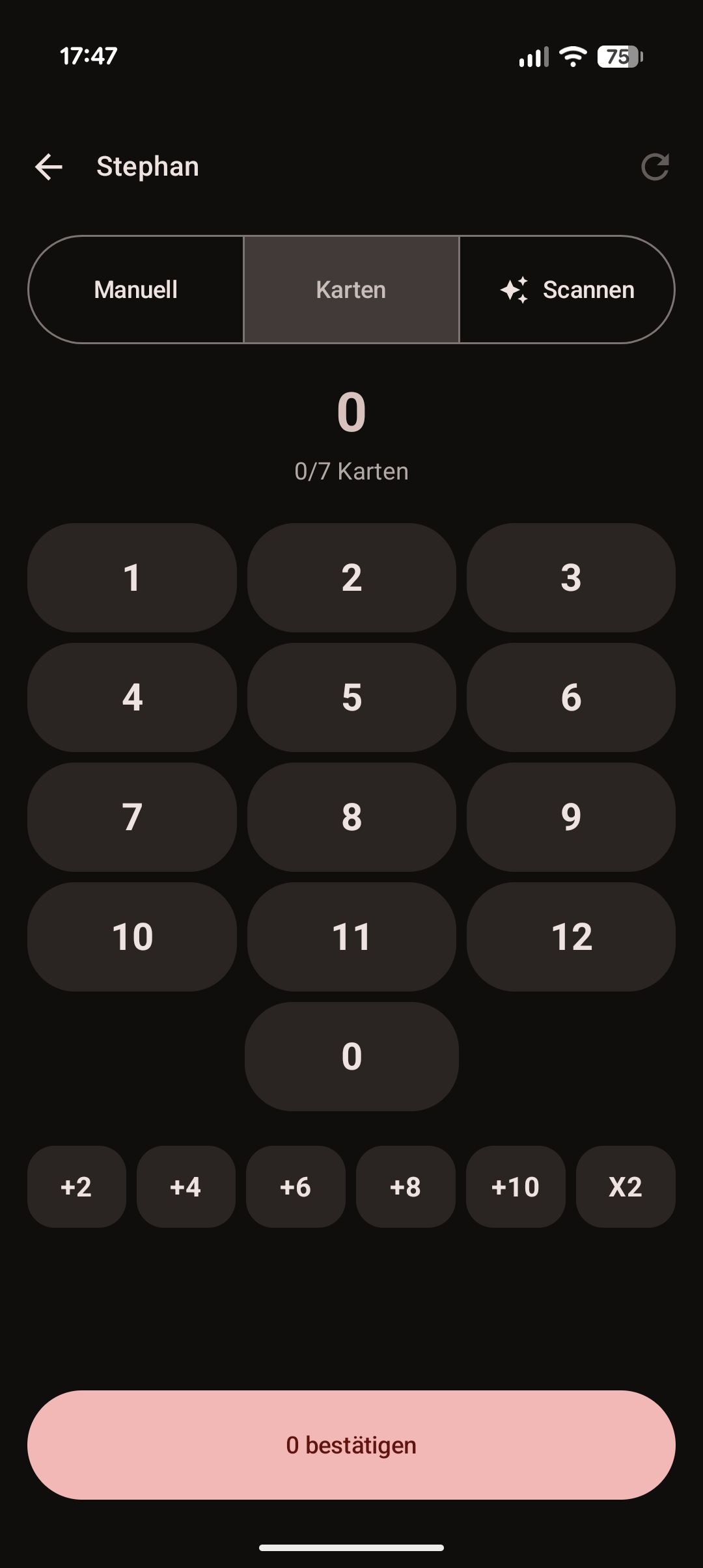Image resolution: width=703 pixels, height=1568 pixels.
Task: Add the 0 card from the number grid
Action: [351, 1057]
